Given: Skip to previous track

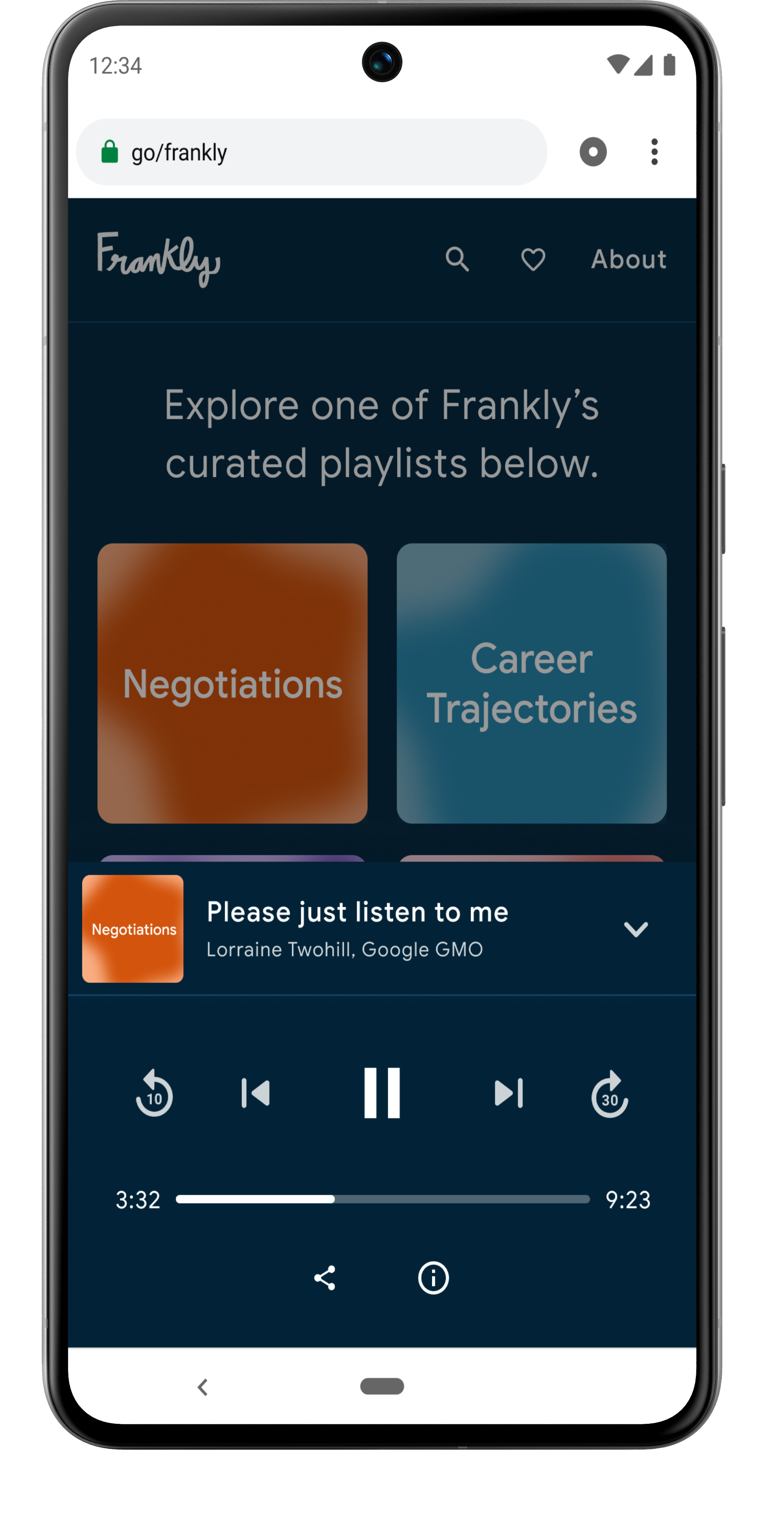Looking at the screenshot, I should pyautogui.click(x=256, y=1093).
